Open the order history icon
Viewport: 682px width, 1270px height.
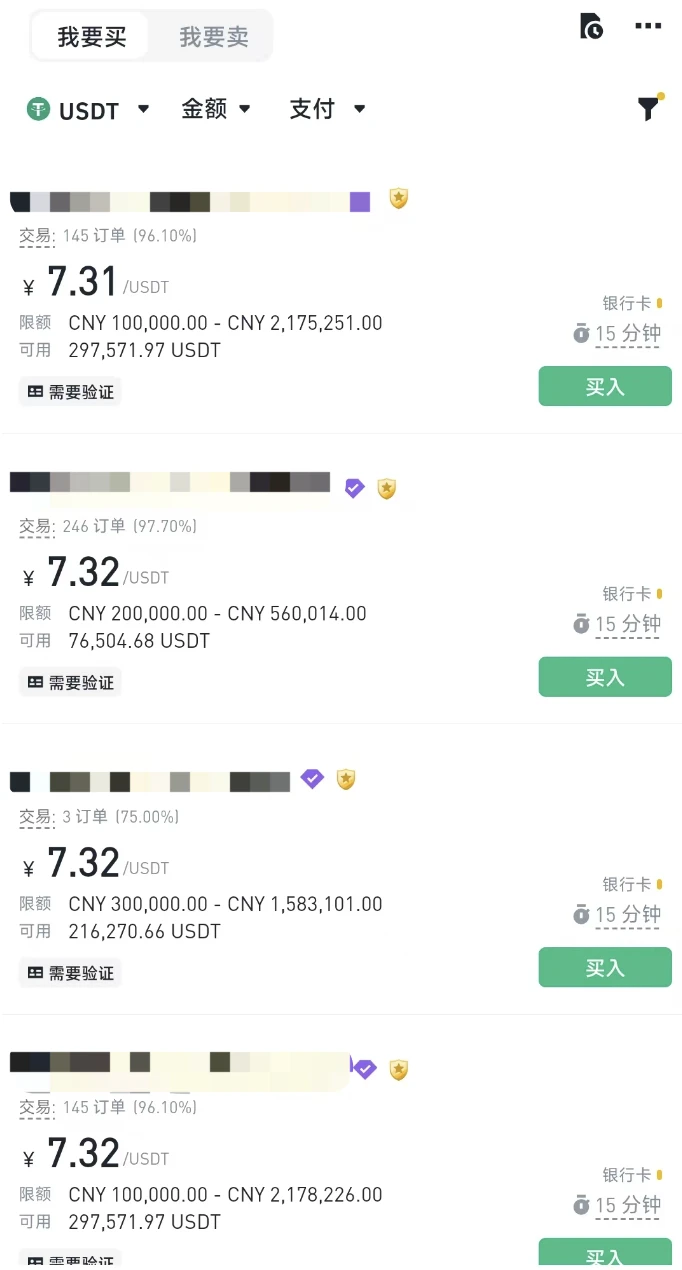point(592,27)
